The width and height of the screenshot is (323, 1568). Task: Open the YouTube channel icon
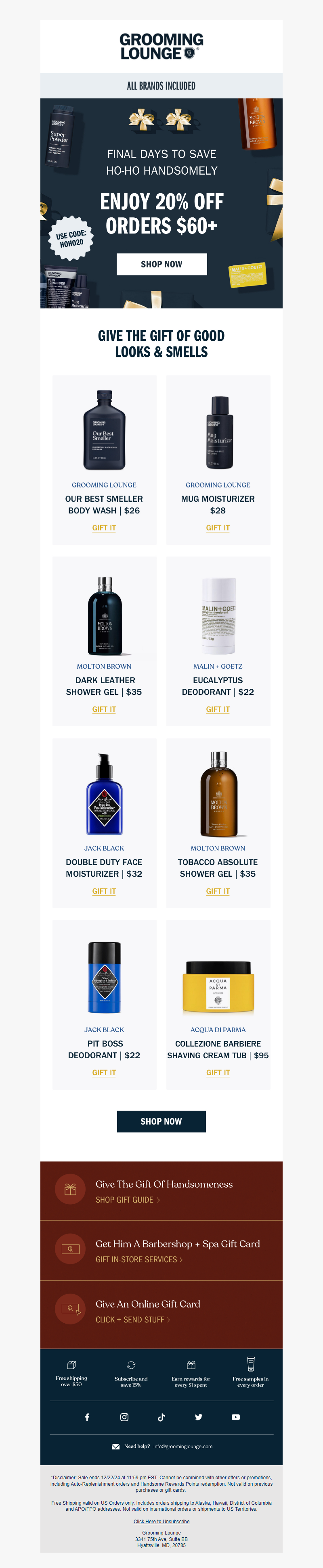pyautogui.click(x=236, y=1417)
